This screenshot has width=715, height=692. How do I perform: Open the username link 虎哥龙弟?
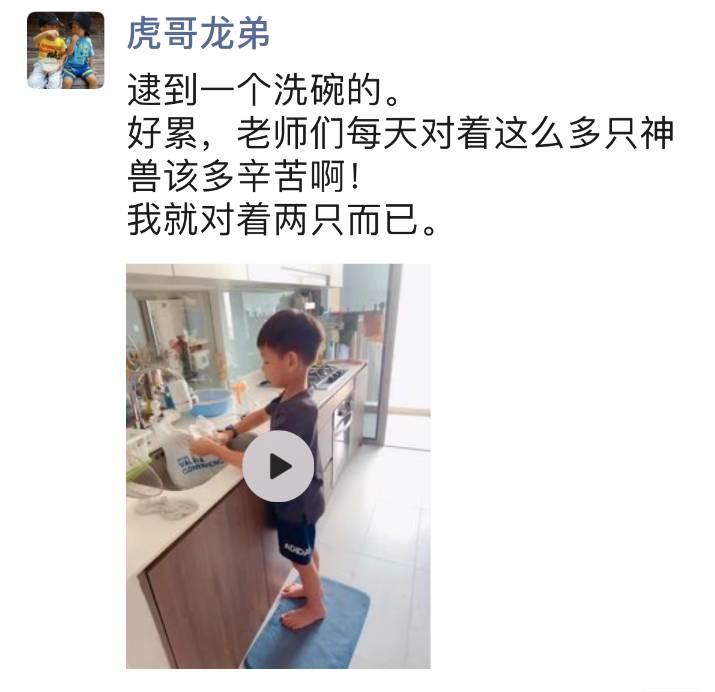[198, 33]
